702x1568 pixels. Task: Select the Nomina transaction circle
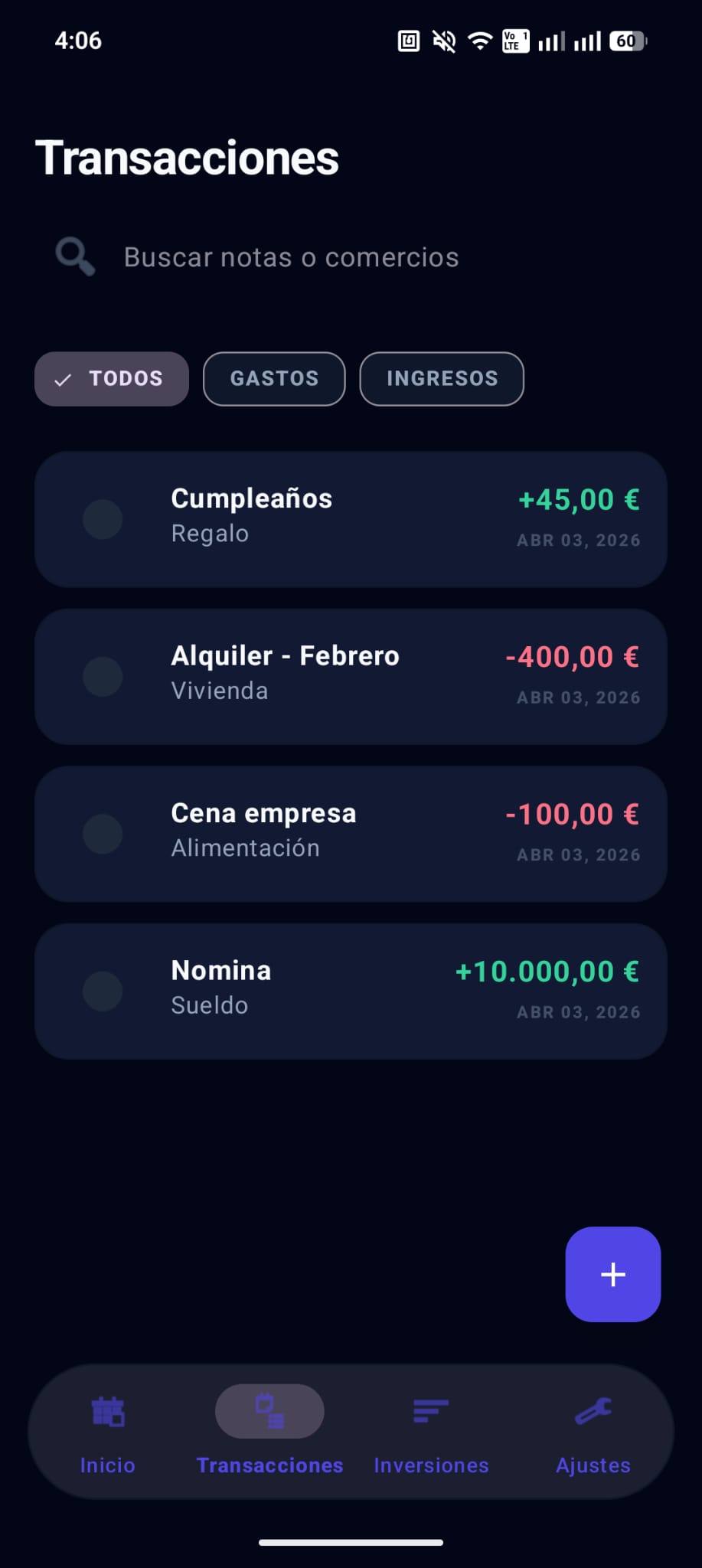[x=102, y=991]
